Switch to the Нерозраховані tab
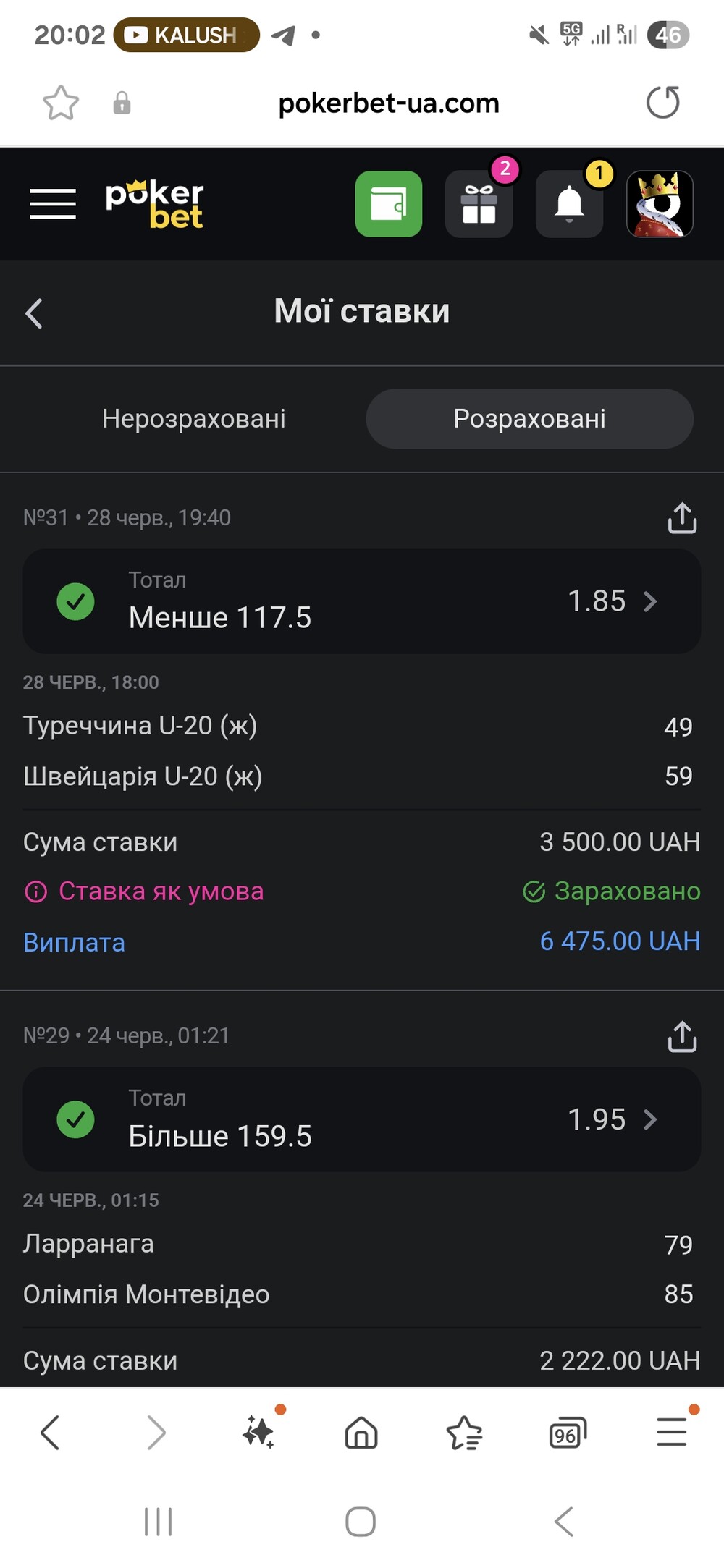The width and height of the screenshot is (724, 1568). tap(194, 419)
